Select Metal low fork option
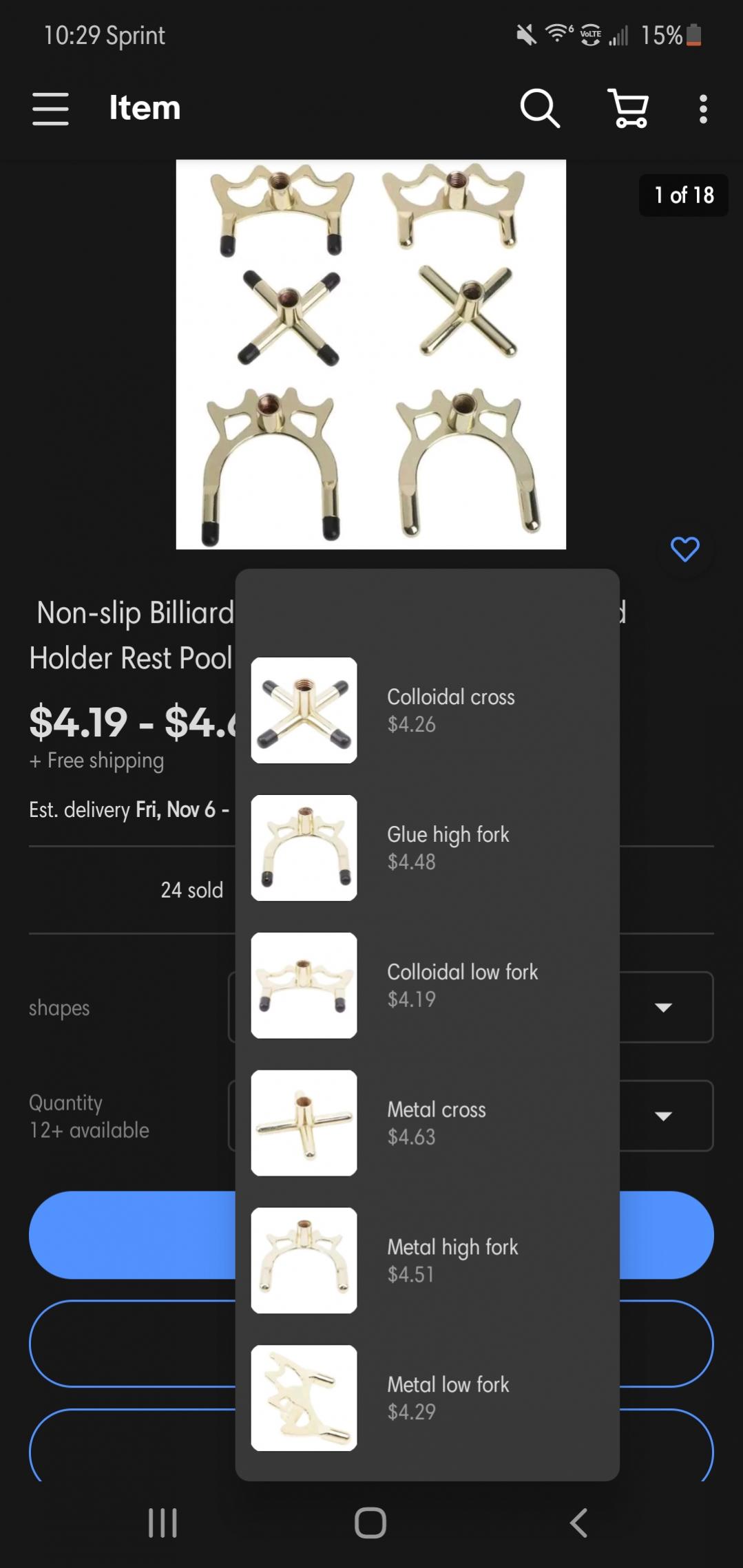This screenshot has height=1568, width=743. point(427,1398)
